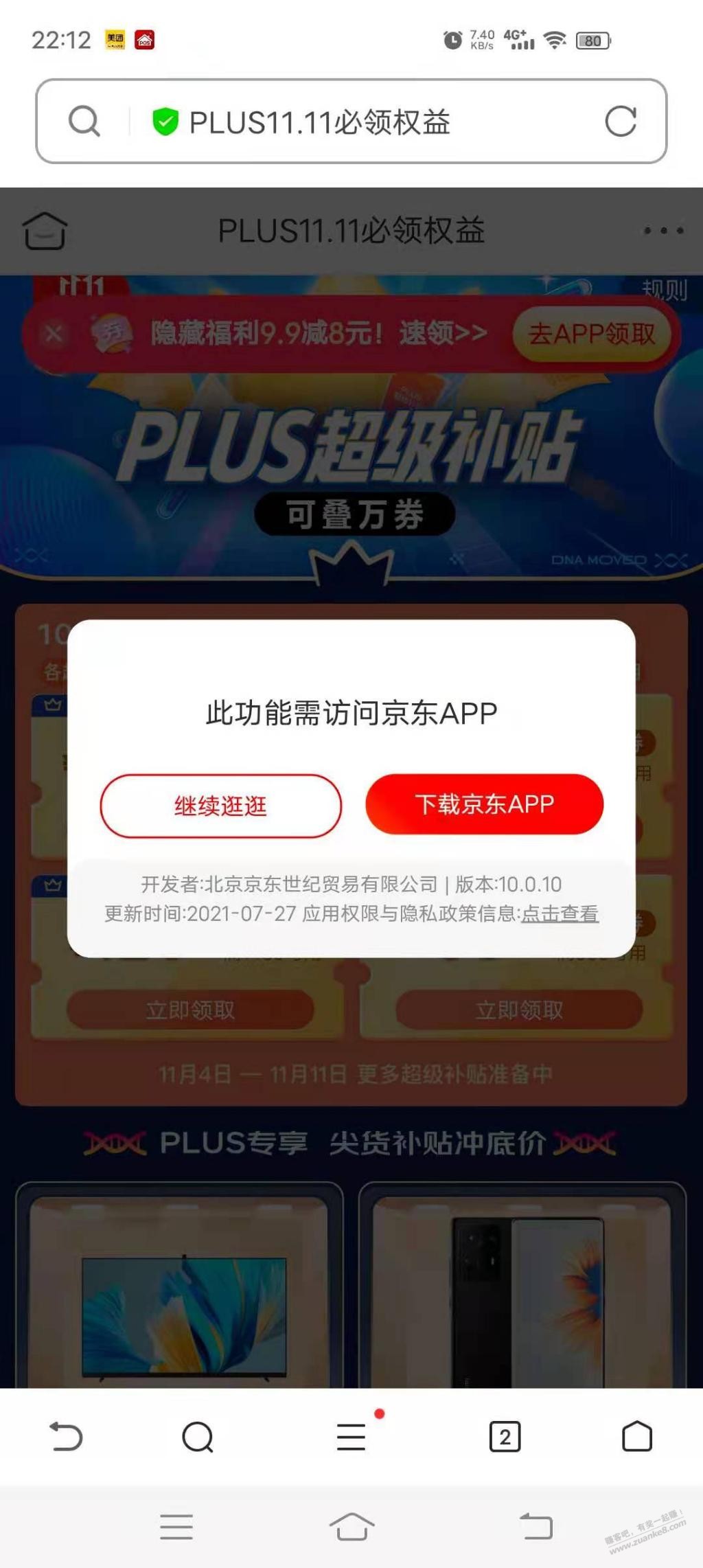Tap the browser address bar
703x1568 pixels.
pos(357,122)
